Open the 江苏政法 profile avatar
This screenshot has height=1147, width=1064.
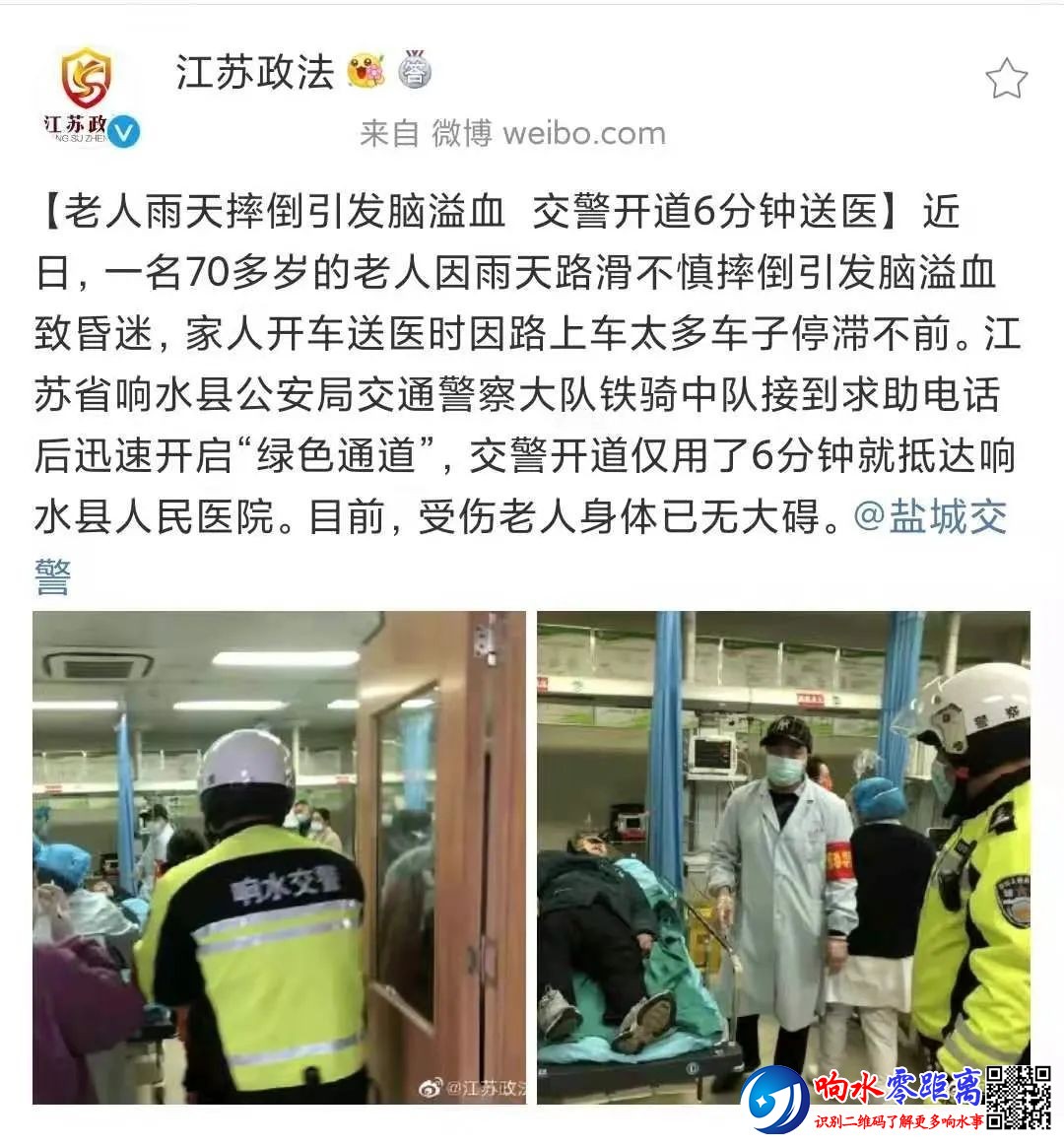[87, 94]
